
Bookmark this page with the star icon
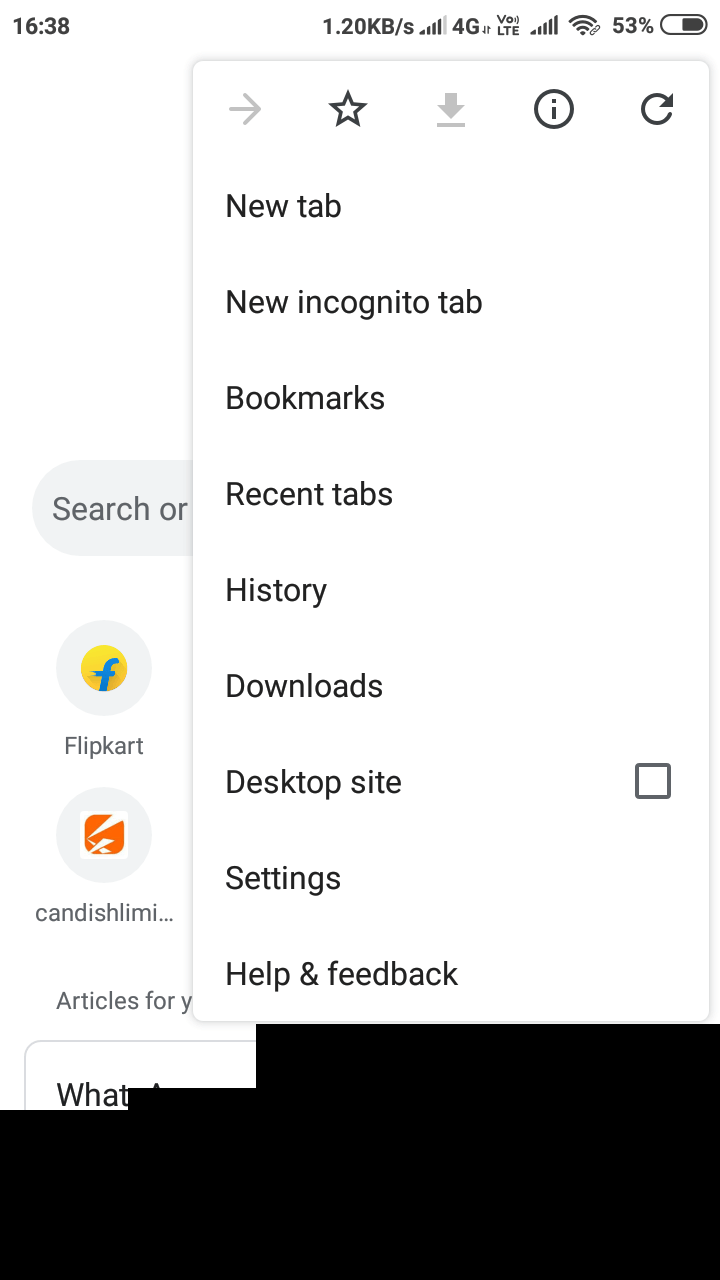[x=348, y=109]
